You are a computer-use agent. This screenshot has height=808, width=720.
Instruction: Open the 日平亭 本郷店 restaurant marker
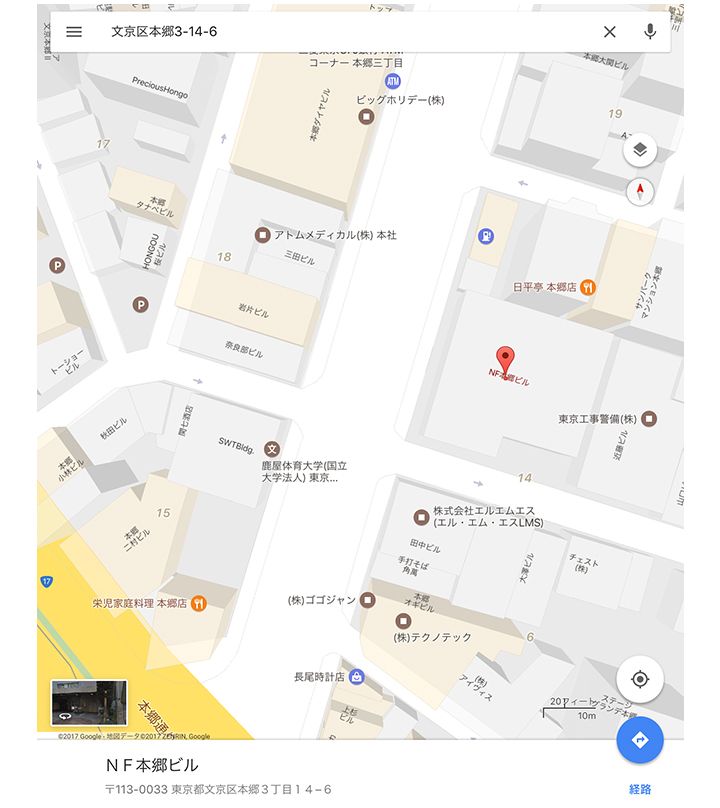coord(589,287)
